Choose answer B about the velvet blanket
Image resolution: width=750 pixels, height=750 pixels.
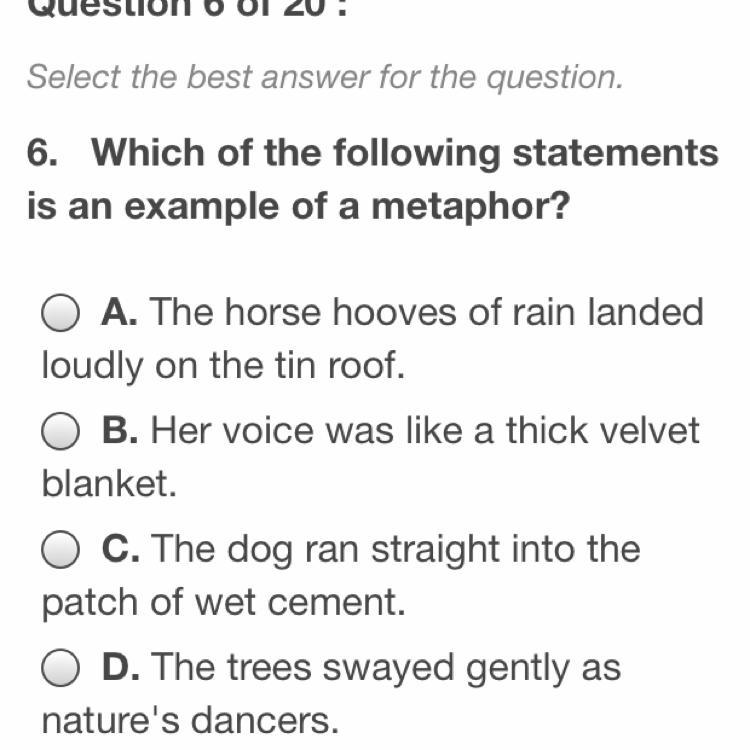[61, 432]
